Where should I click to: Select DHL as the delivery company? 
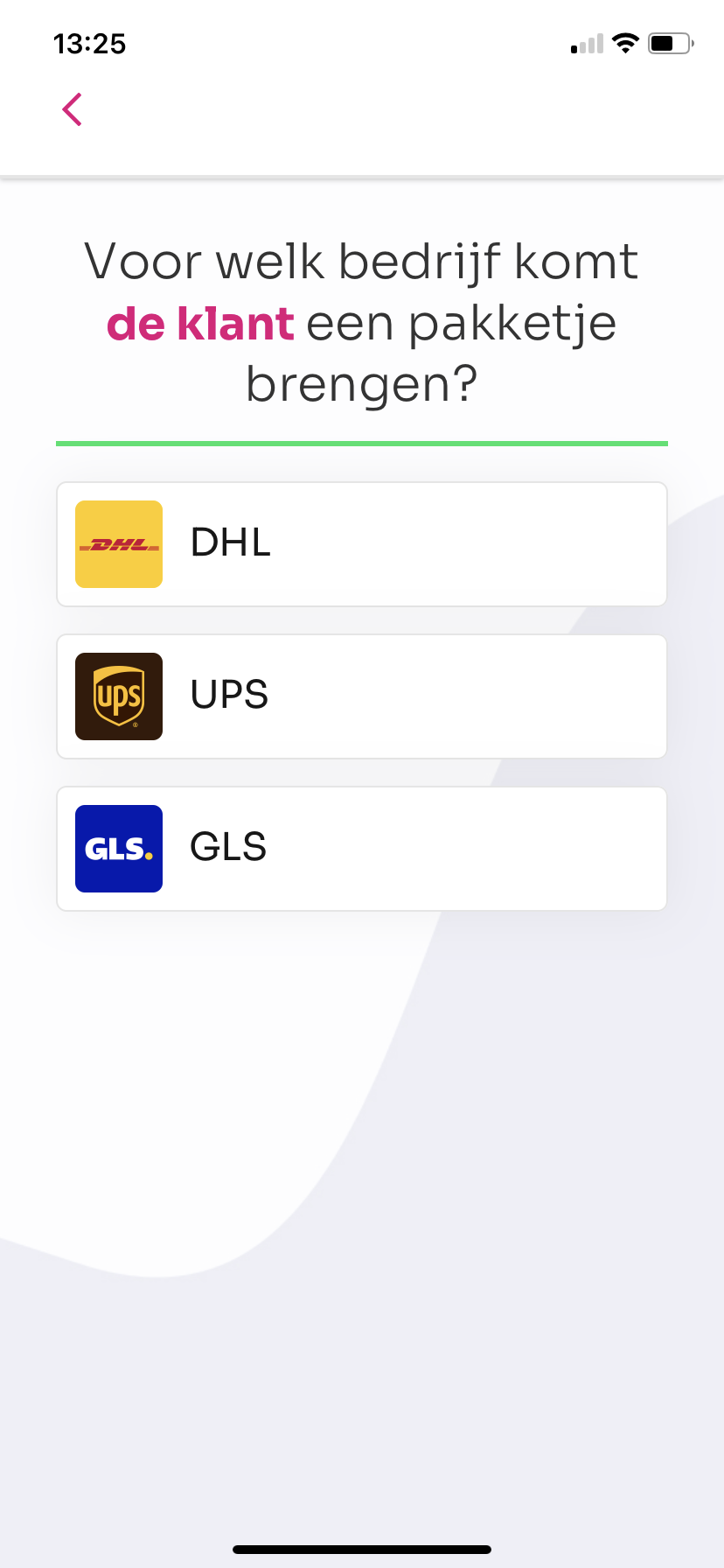pos(361,543)
